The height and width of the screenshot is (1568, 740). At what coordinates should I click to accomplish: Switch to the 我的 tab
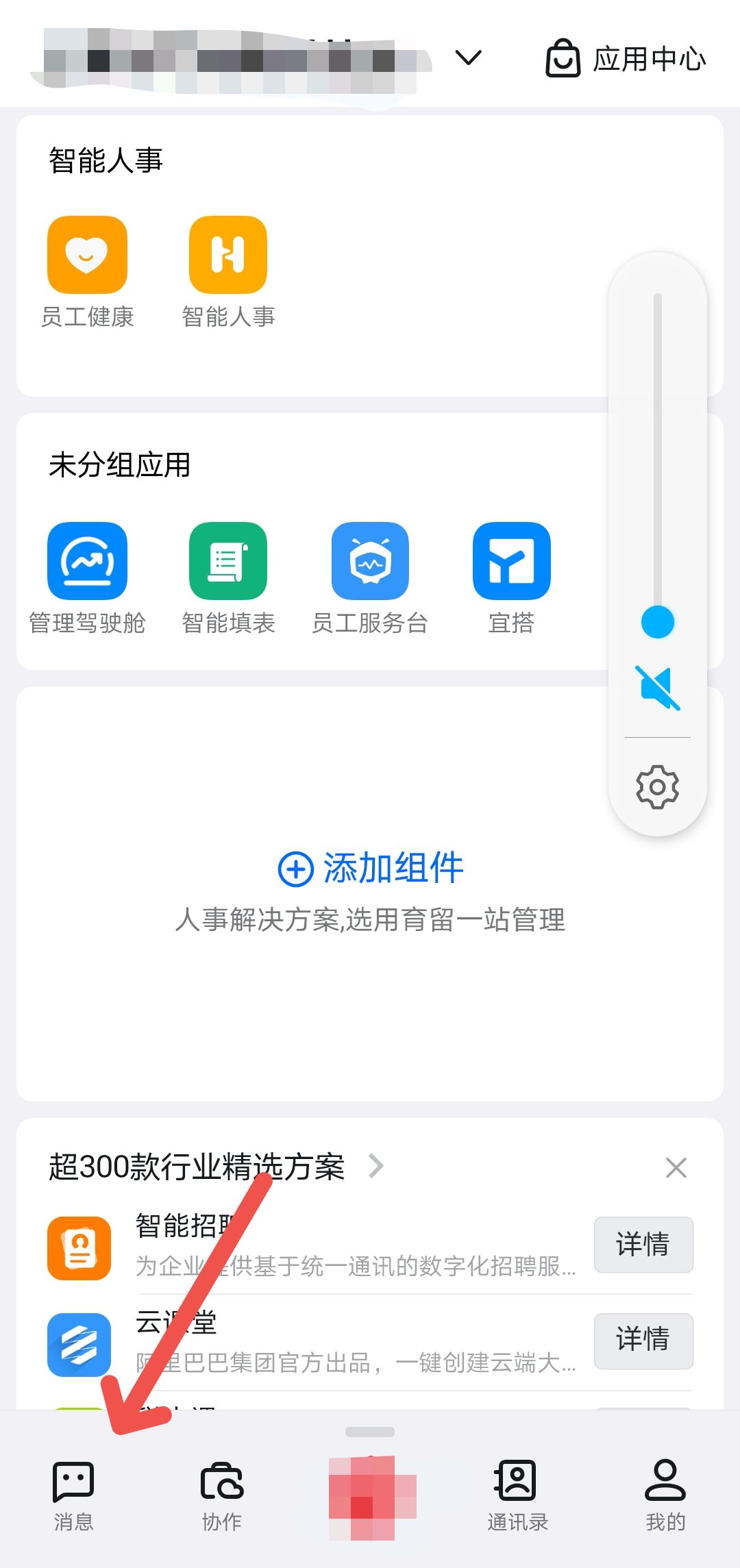click(x=664, y=1492)
